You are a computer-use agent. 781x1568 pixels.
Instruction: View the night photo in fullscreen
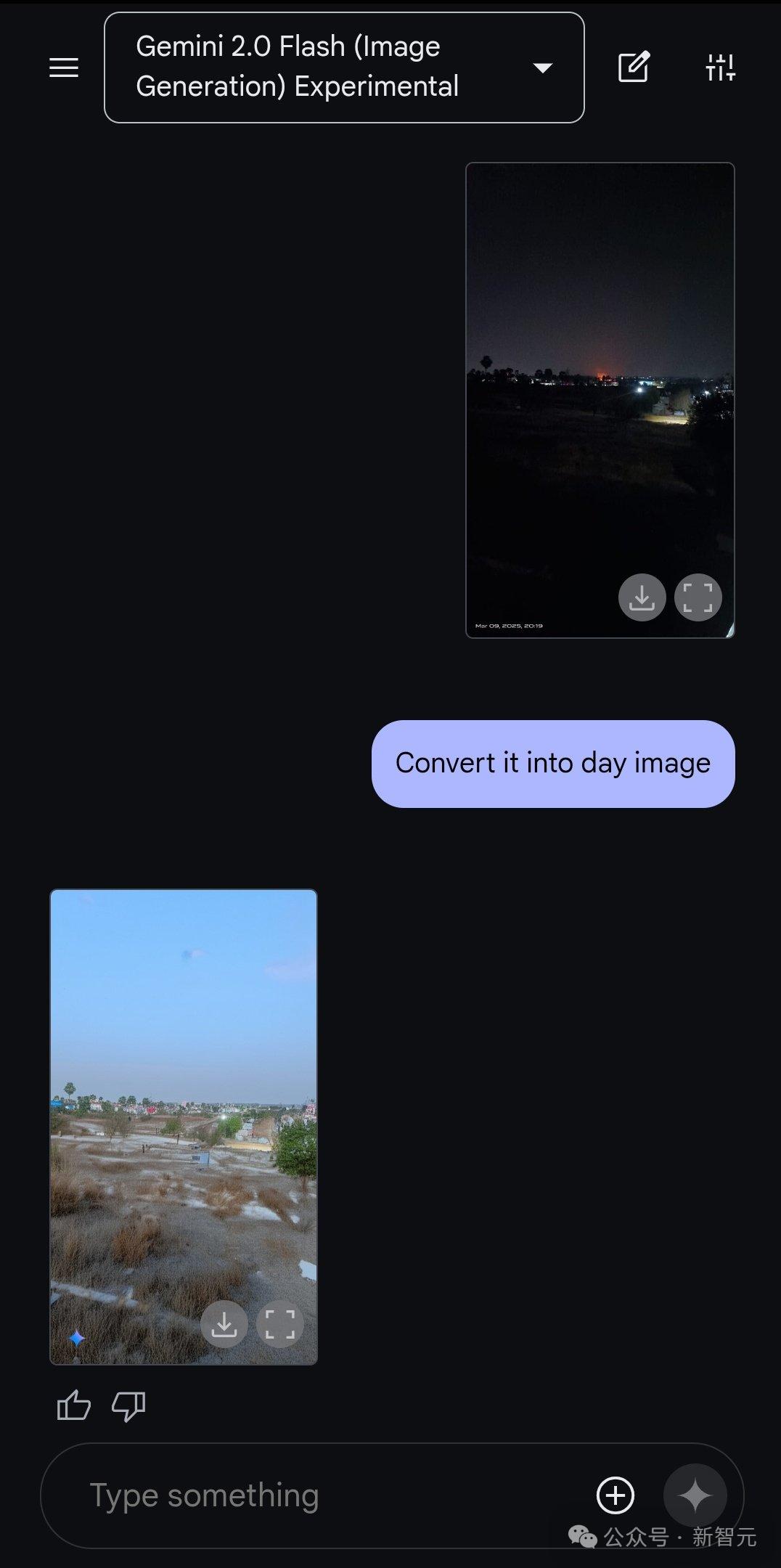point(698,597)
